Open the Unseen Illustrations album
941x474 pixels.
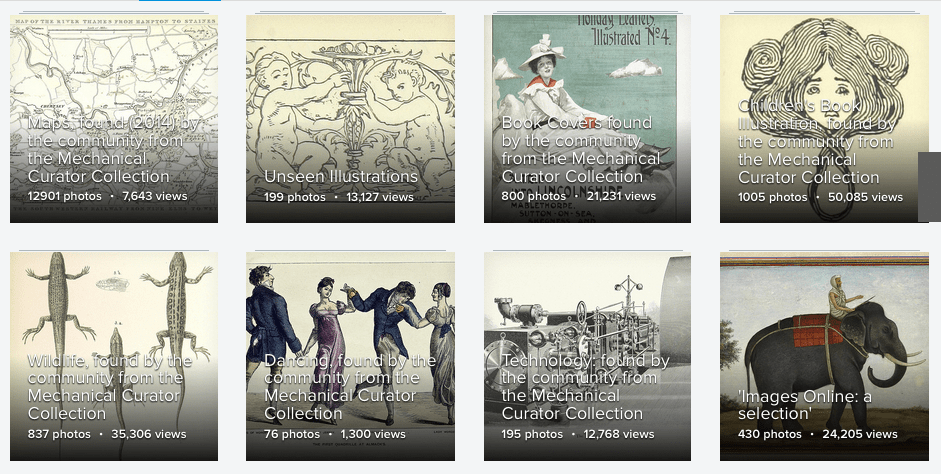(350, 118)
